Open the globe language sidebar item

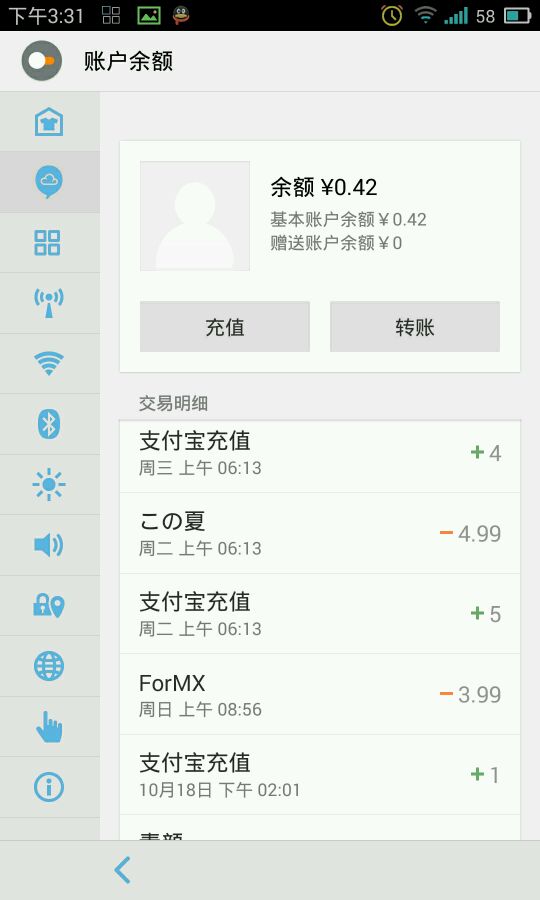pos(49,666)
